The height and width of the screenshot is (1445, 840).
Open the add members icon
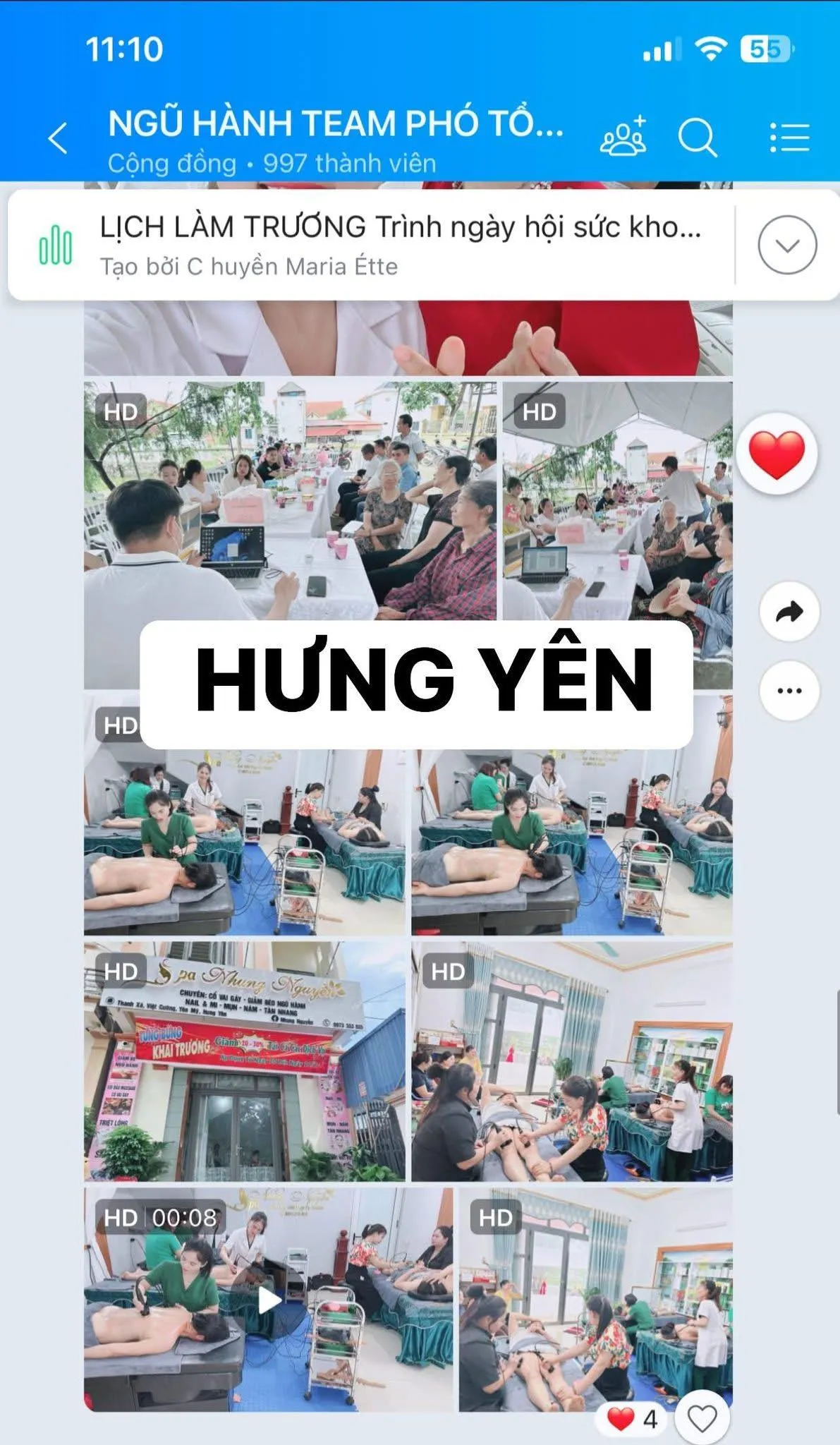tap(623, 136)
